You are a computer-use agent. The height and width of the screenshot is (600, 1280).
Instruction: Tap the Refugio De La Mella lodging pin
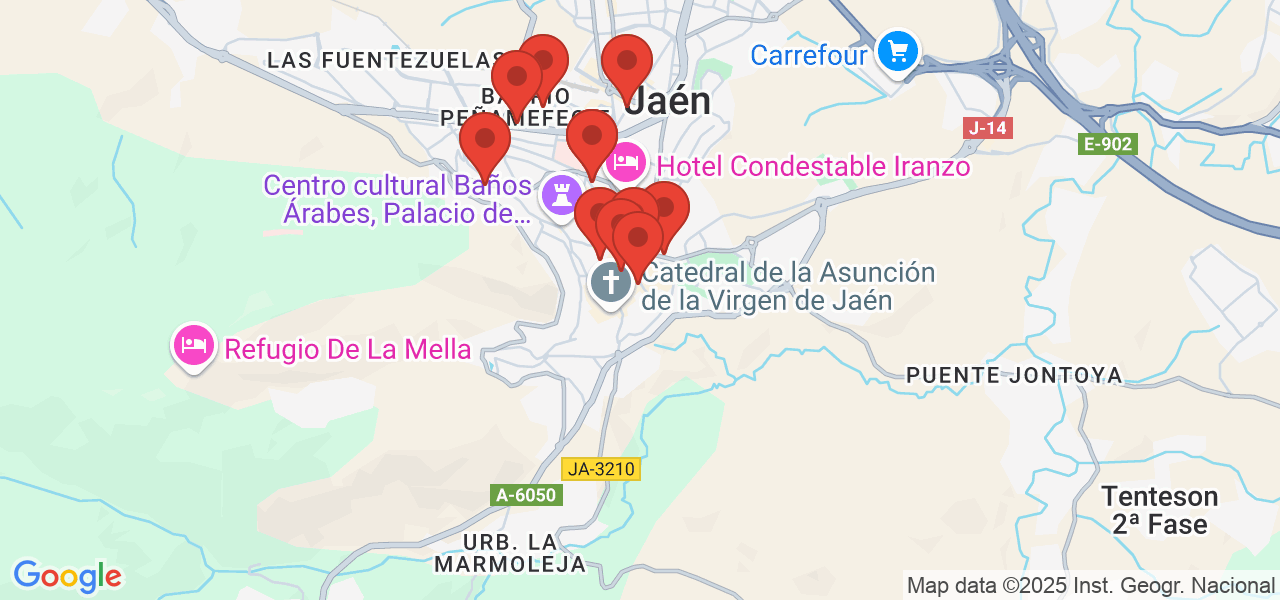tap(194, 346)
